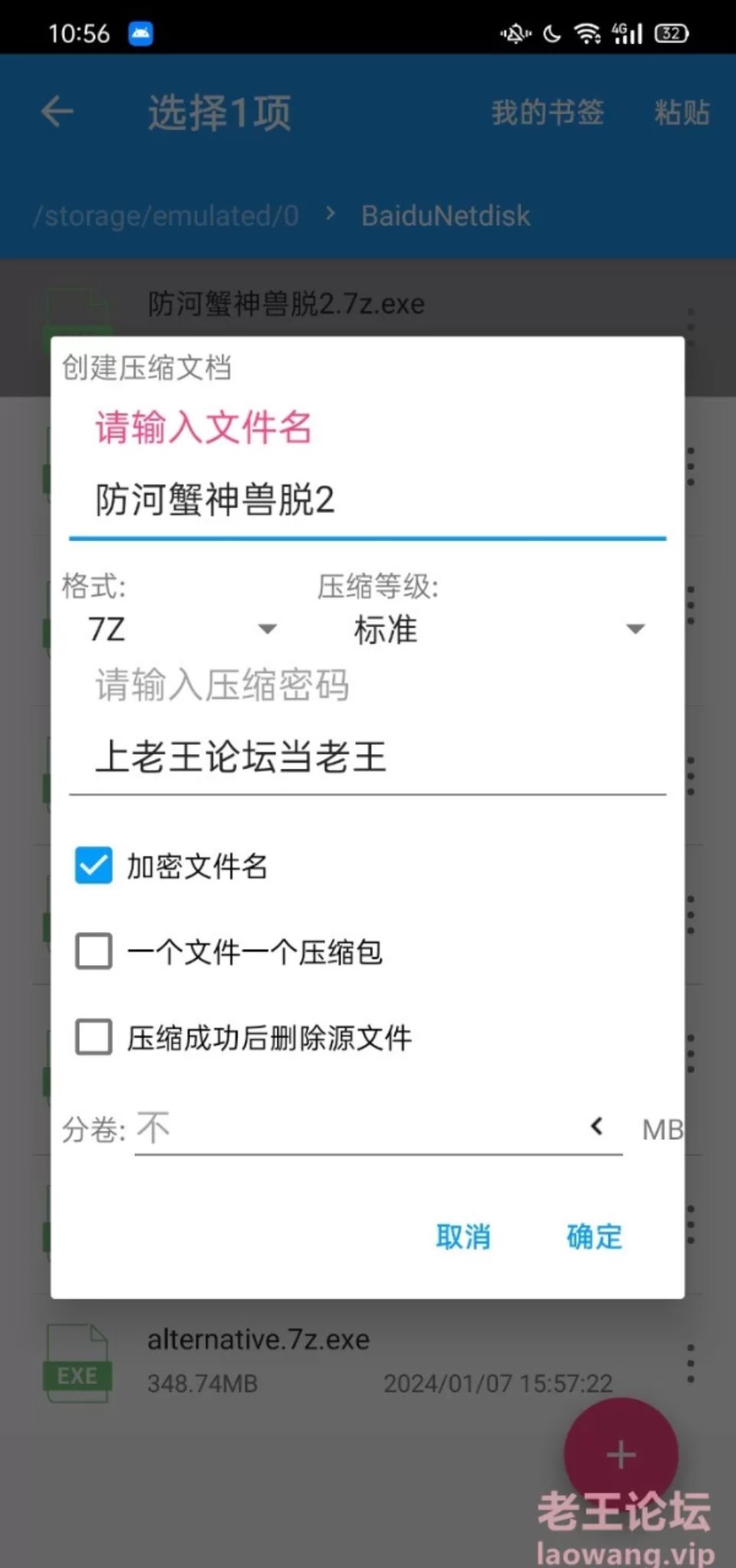Check 压缩成功后删除源文件 option
Viewport: 736px width, 1568px height.
(x=94, y=1038)
